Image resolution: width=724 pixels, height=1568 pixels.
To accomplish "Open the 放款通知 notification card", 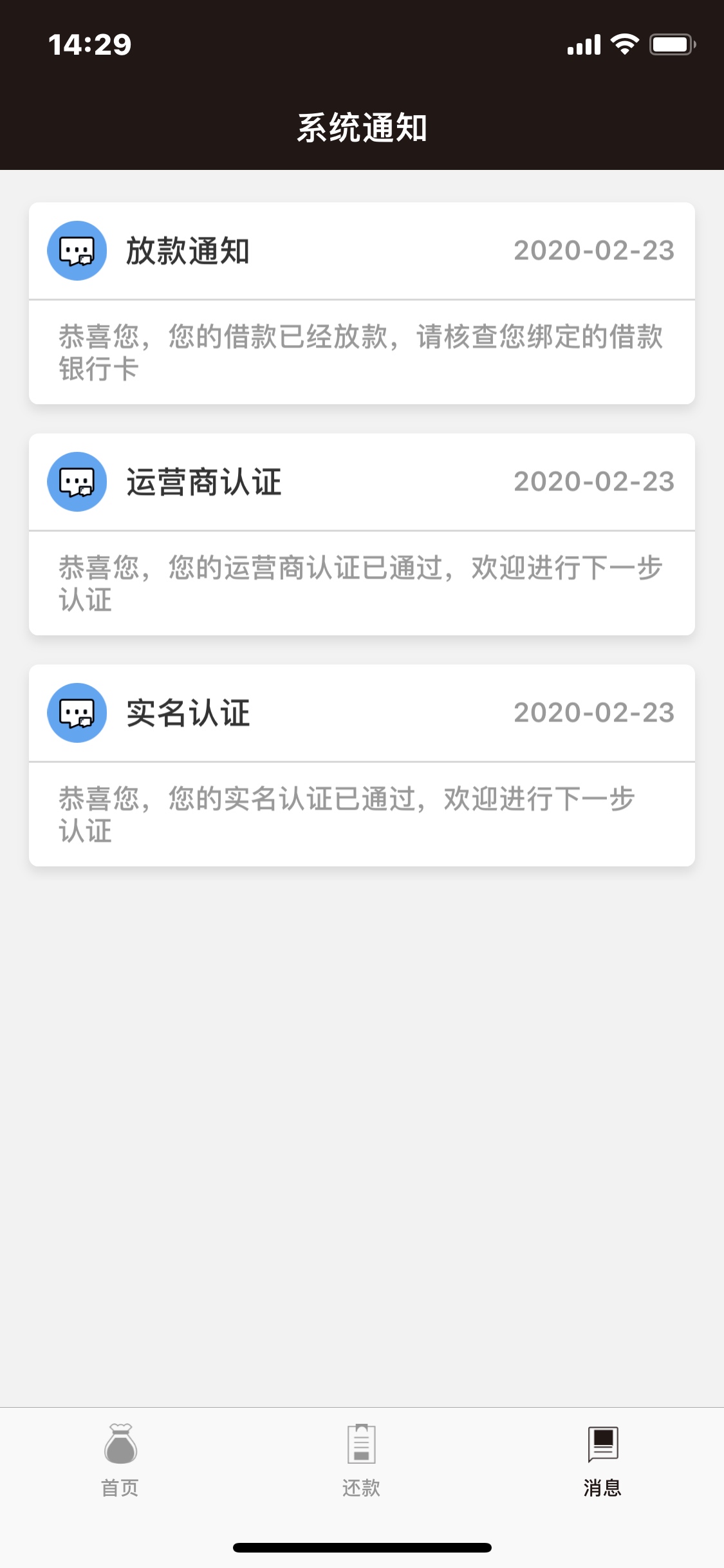I will (x=362, y=303).
